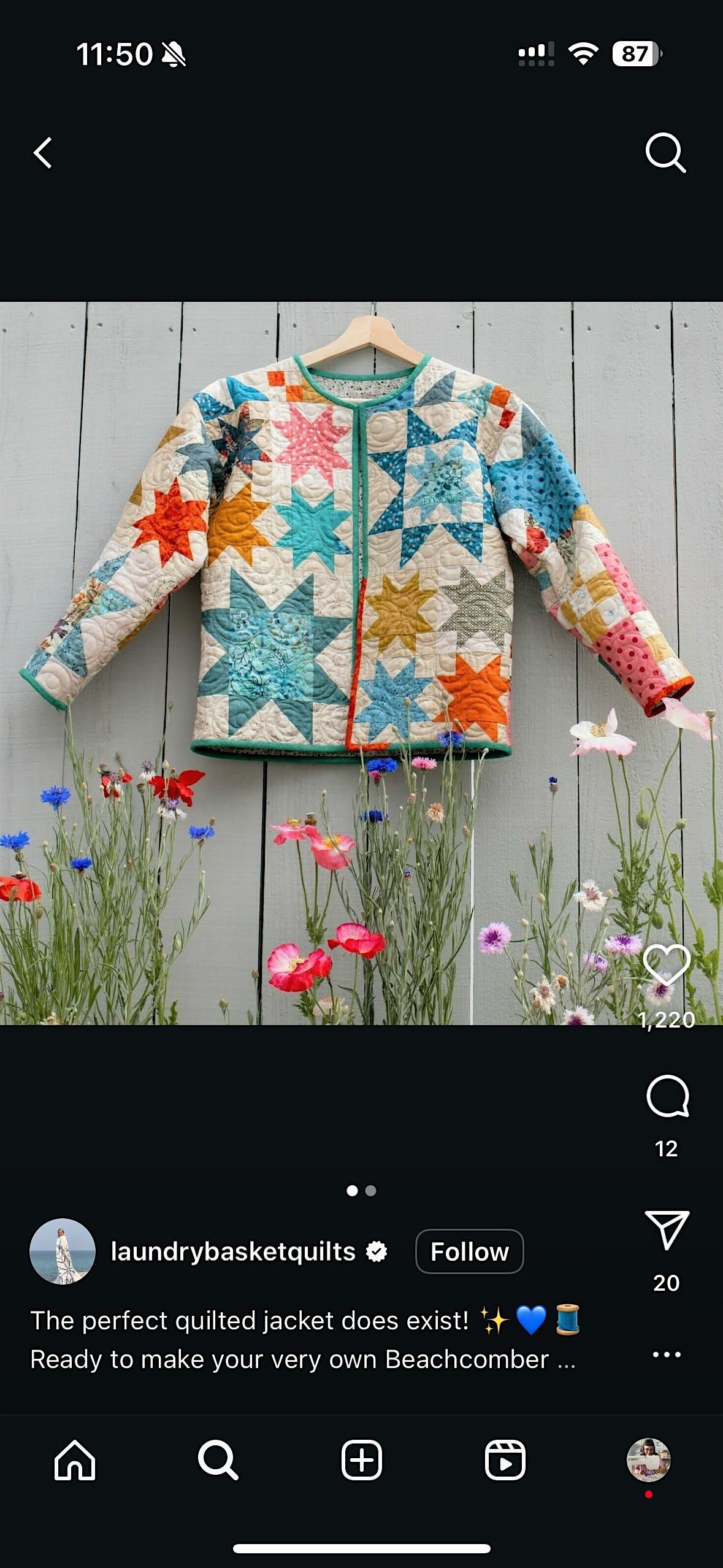Tap the profile picture of laundrybasketquilts
Image resolution: width=723 pixels, height=1568 pixels.
64,1251
